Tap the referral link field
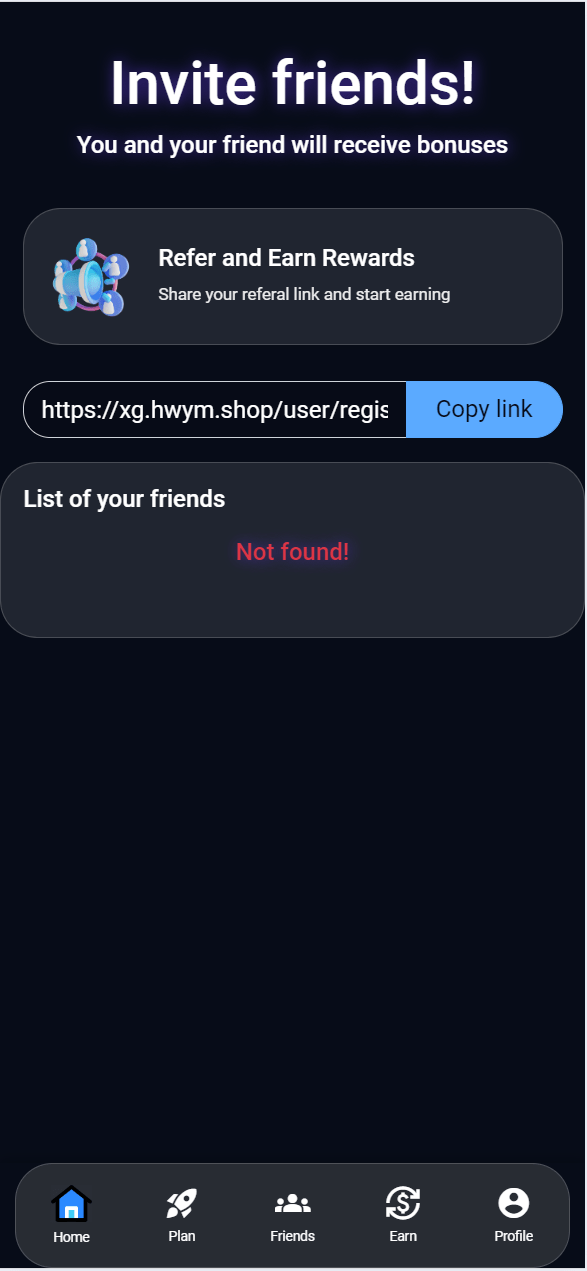This screenshot has height=1271, width=587. pos(215,409)
